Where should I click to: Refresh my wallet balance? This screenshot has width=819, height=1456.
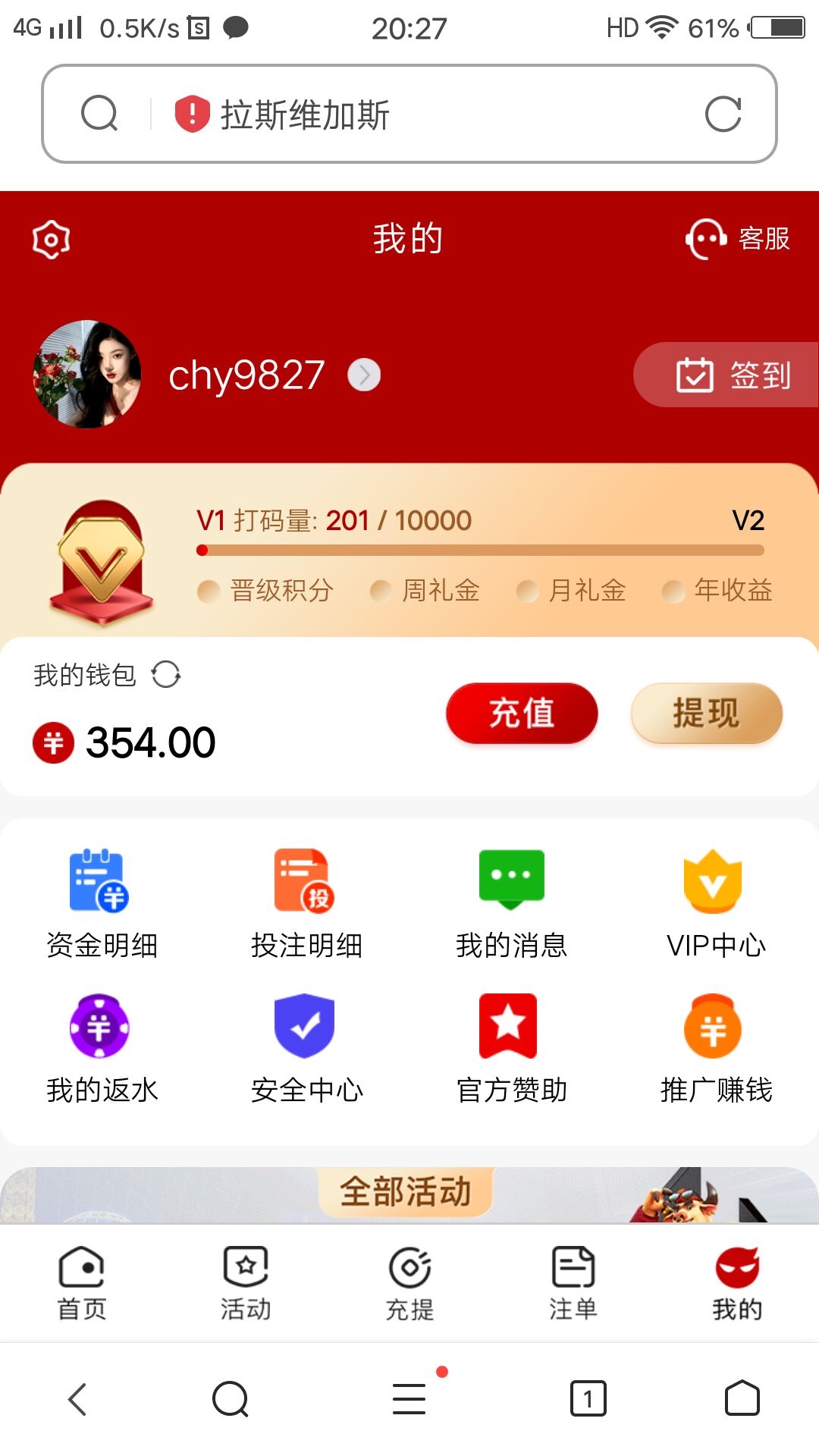click(x=165, y=674)
